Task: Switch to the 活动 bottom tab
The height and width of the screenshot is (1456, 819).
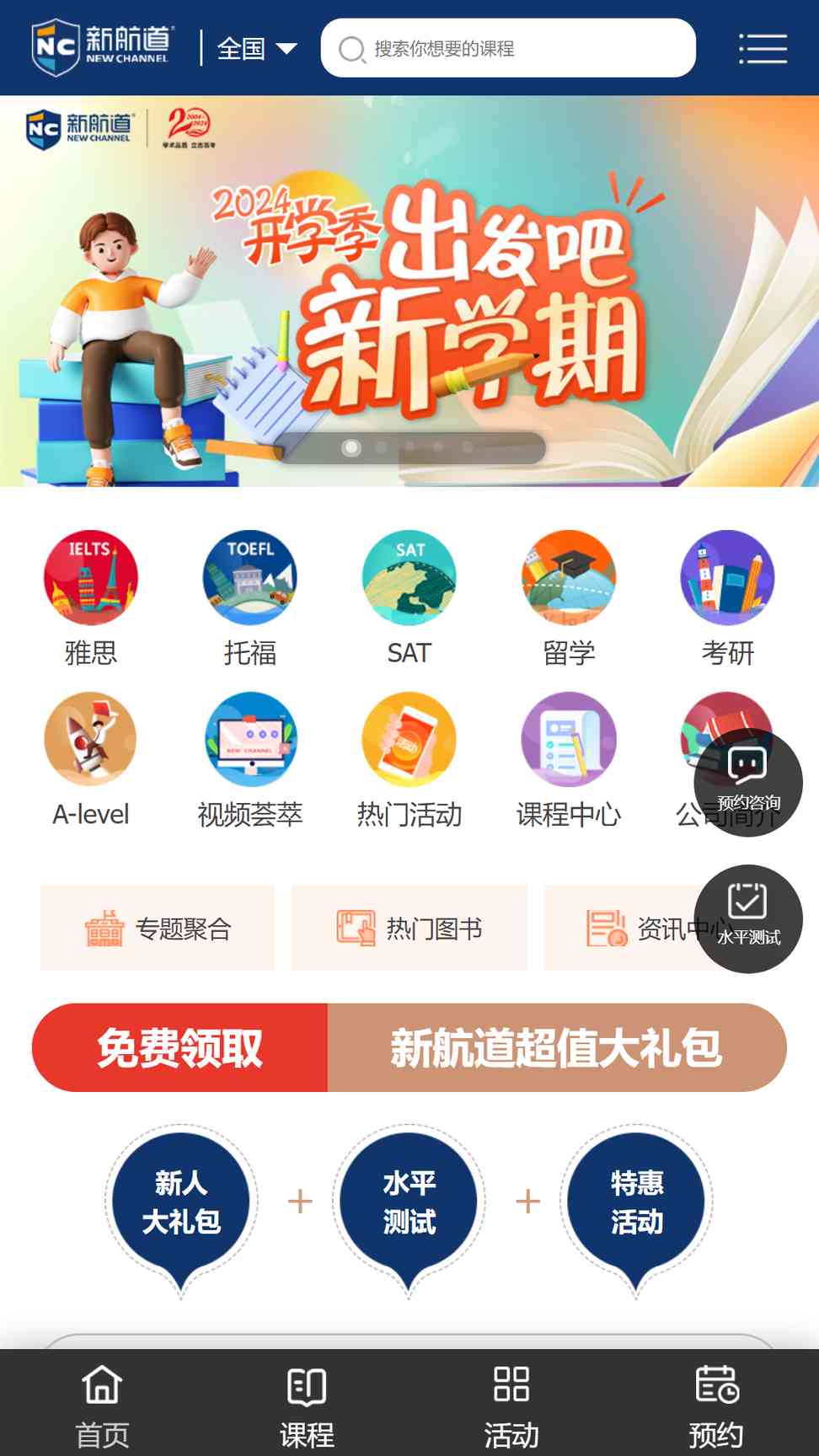Action: 511,1402
